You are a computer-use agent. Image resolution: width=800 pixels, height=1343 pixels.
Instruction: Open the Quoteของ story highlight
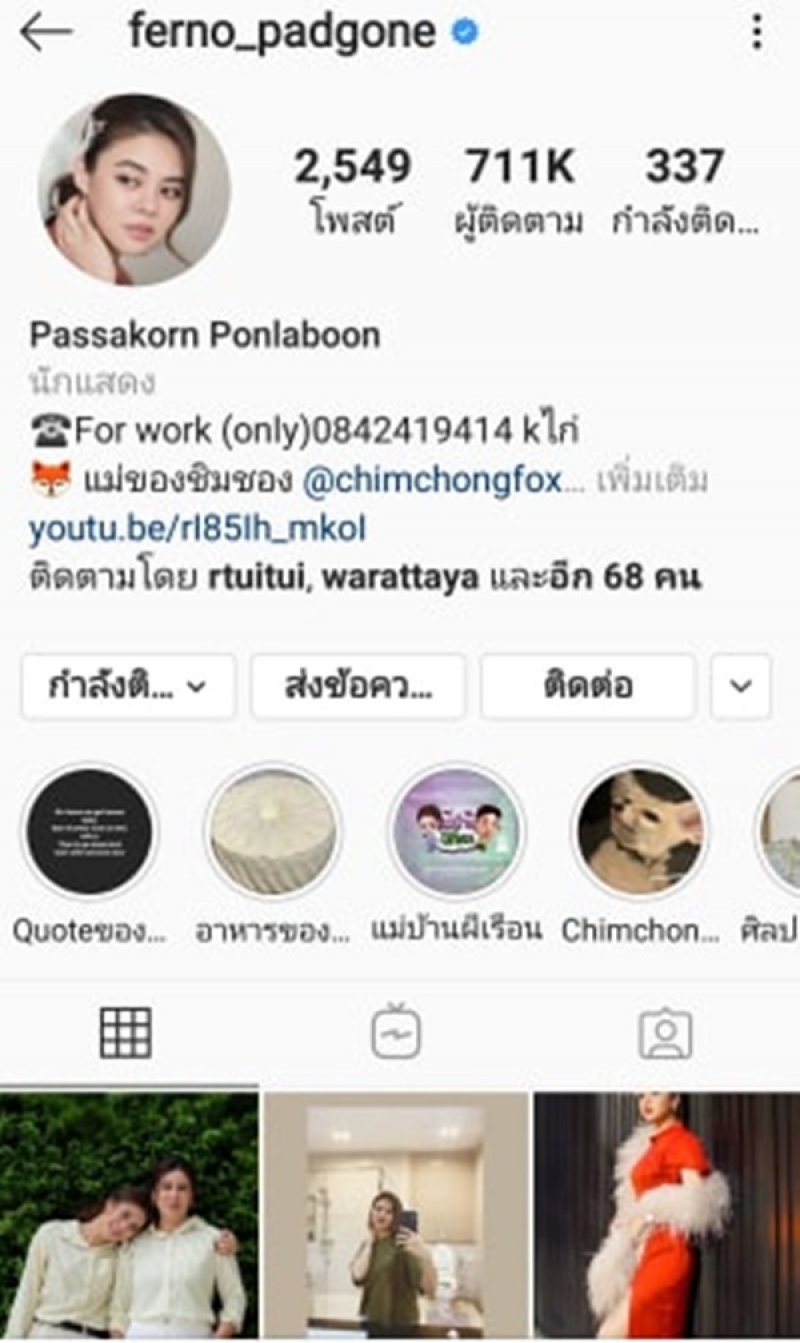pyautogui.click(x=90, y=832)
